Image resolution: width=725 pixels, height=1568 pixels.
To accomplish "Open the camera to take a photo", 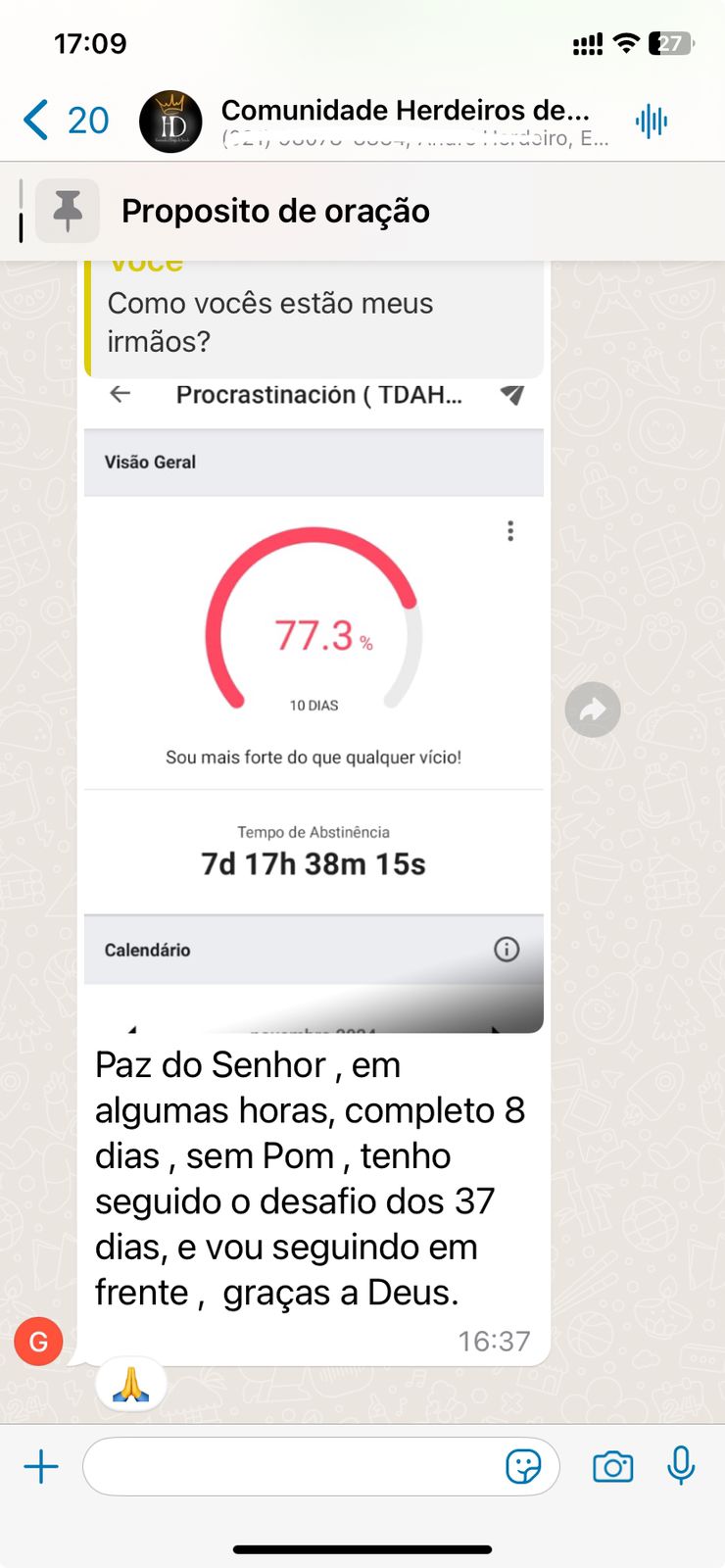I will tap(612, 1466).
